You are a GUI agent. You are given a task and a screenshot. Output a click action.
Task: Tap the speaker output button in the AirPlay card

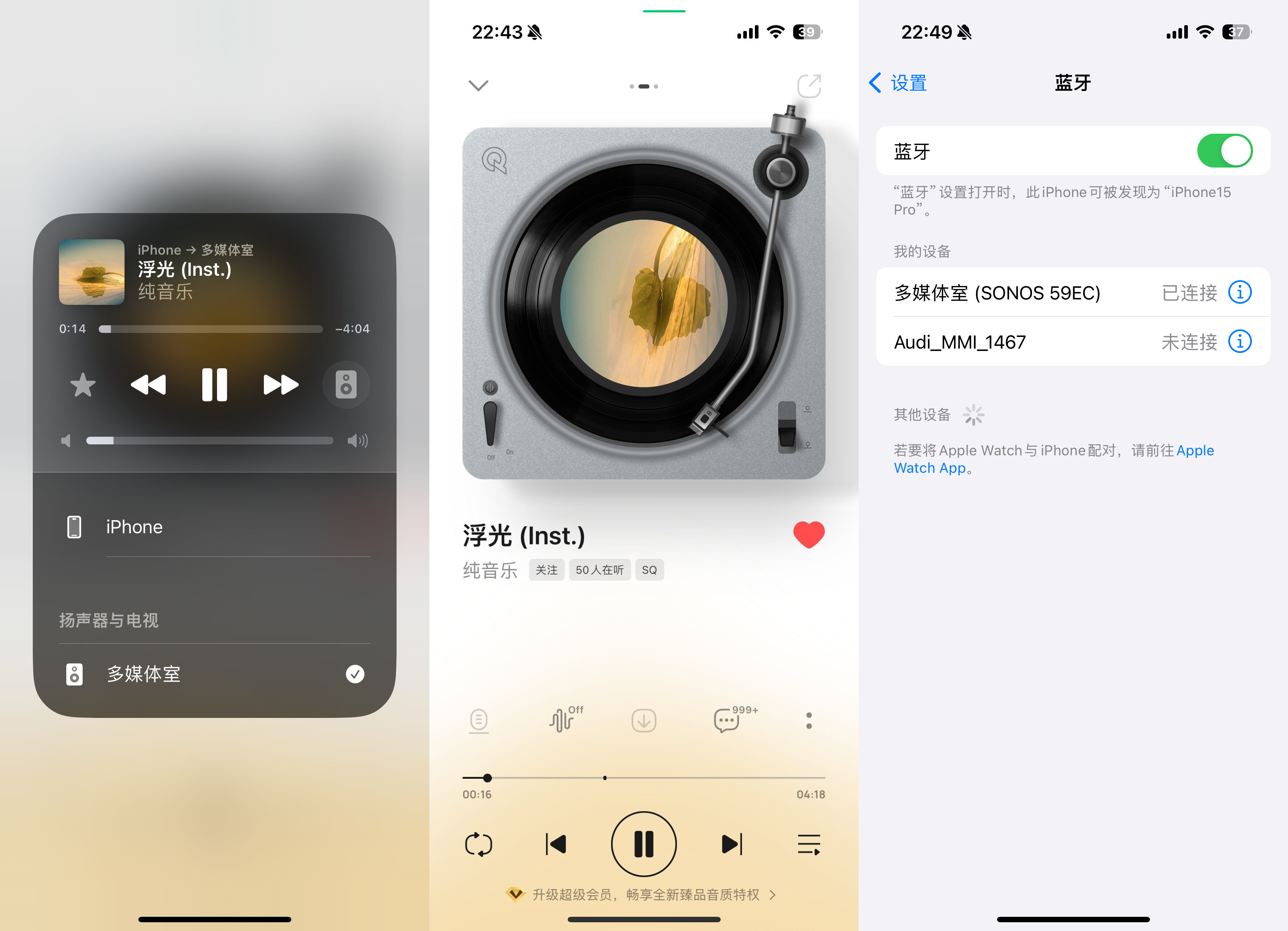346,385
